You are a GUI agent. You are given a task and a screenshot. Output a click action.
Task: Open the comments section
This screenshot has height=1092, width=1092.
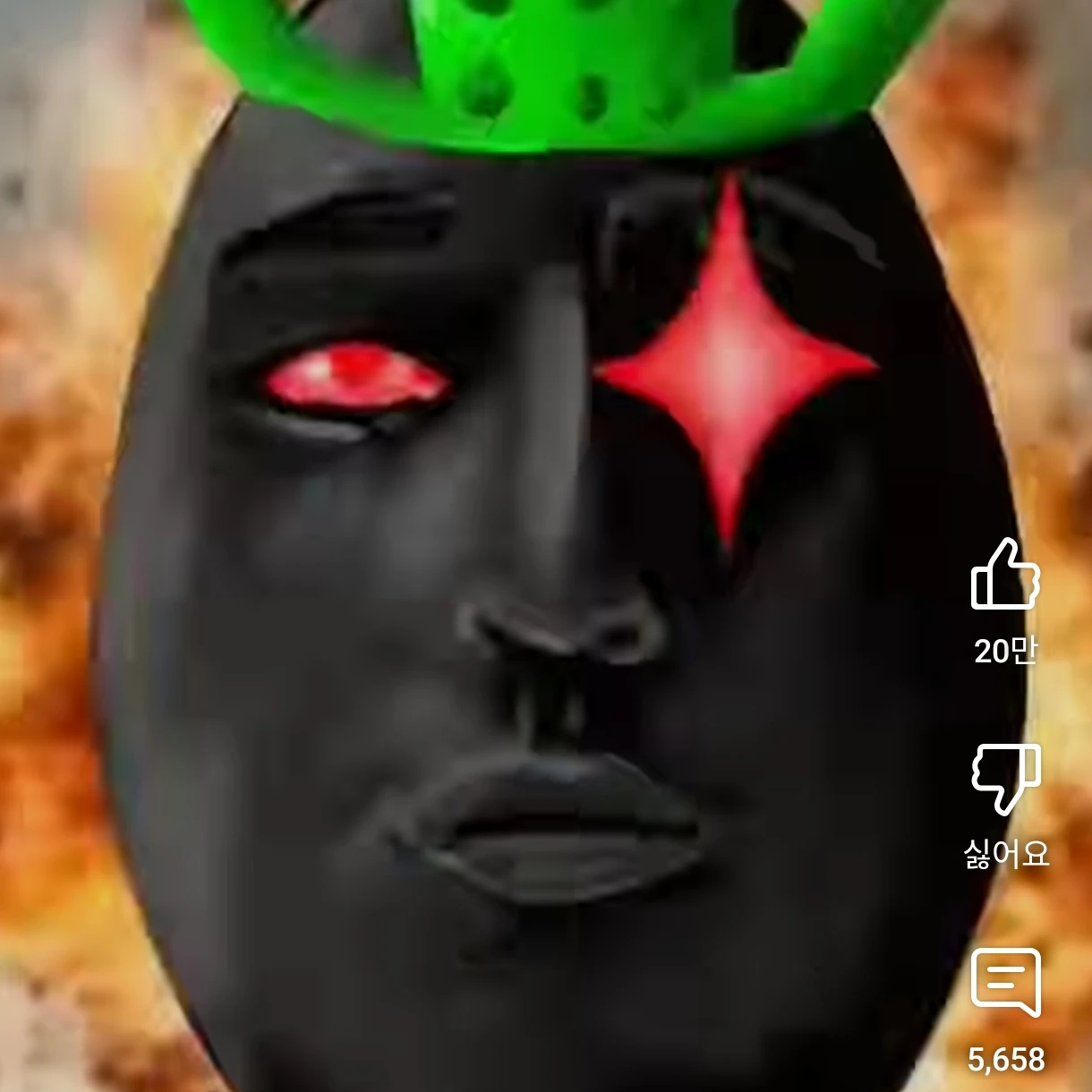pyautogui.click(x=1005, y=983)
